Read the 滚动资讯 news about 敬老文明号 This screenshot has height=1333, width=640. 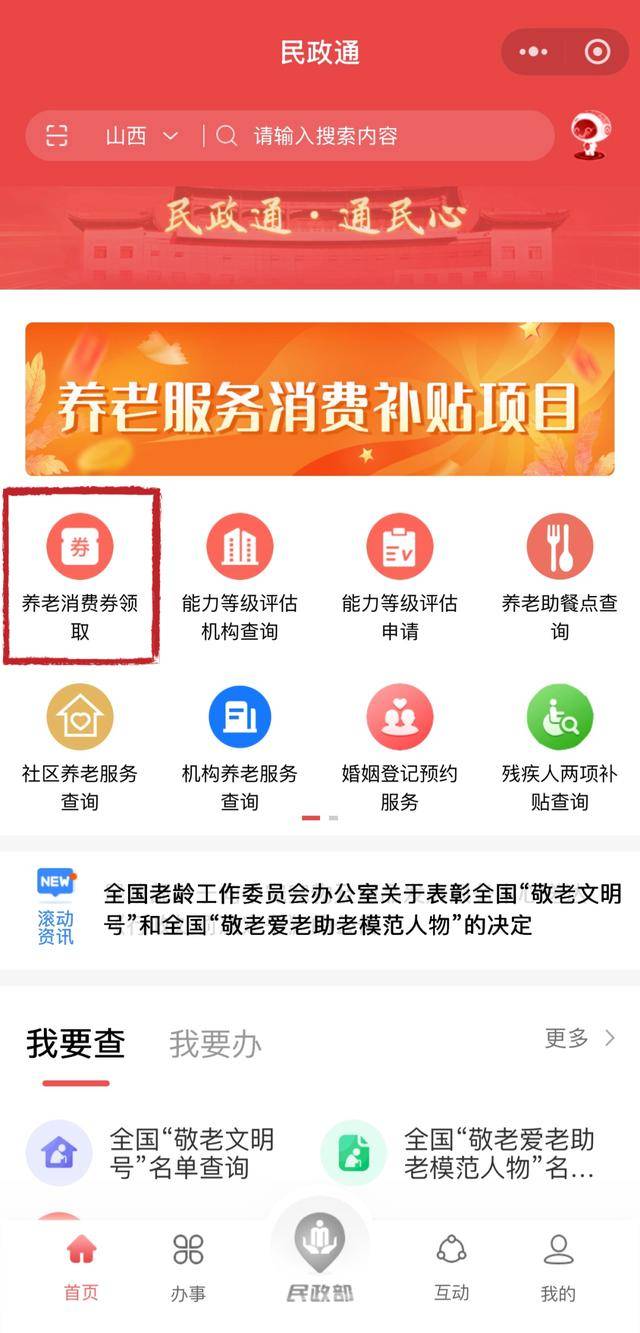(x=362, y=908)
